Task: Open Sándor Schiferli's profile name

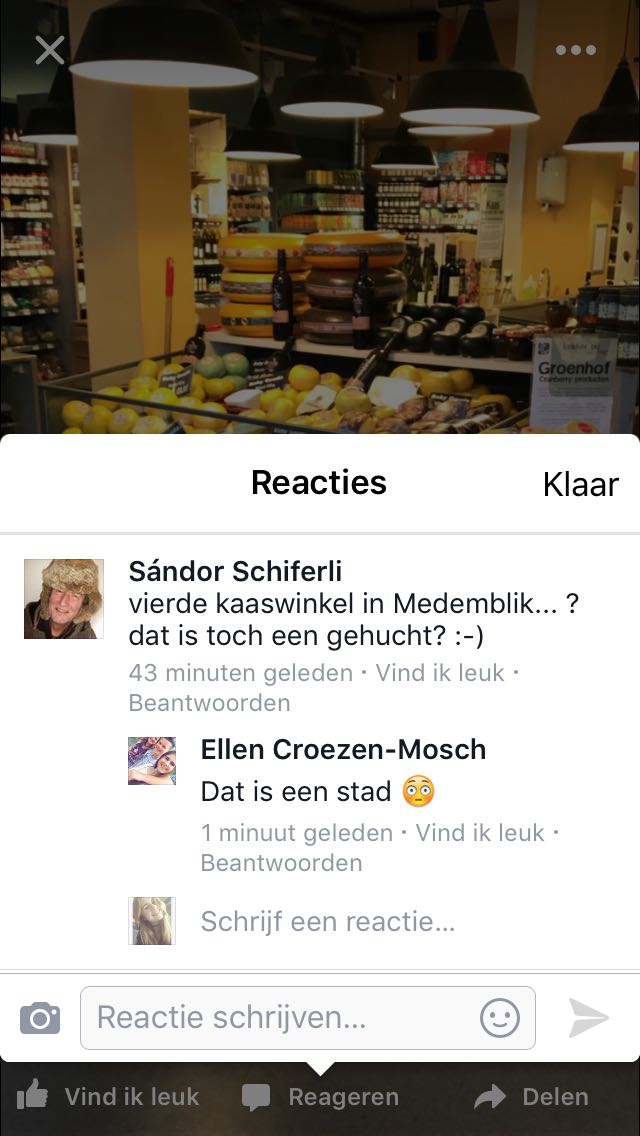Action: (235, 571)
